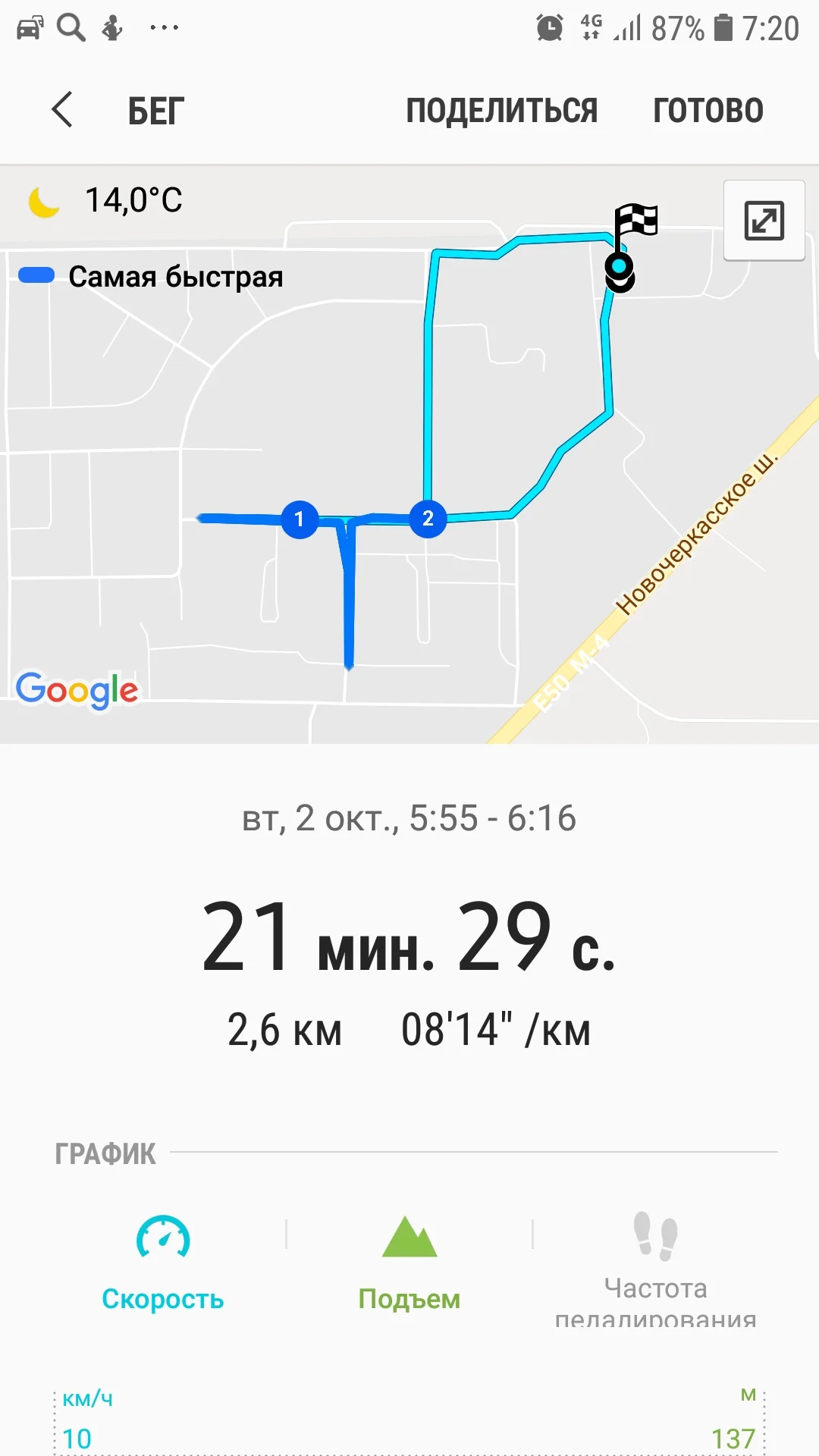Tap ГОТОВО to finish
The height and width of the screenshot is (1456, 819).
point(708,111)
